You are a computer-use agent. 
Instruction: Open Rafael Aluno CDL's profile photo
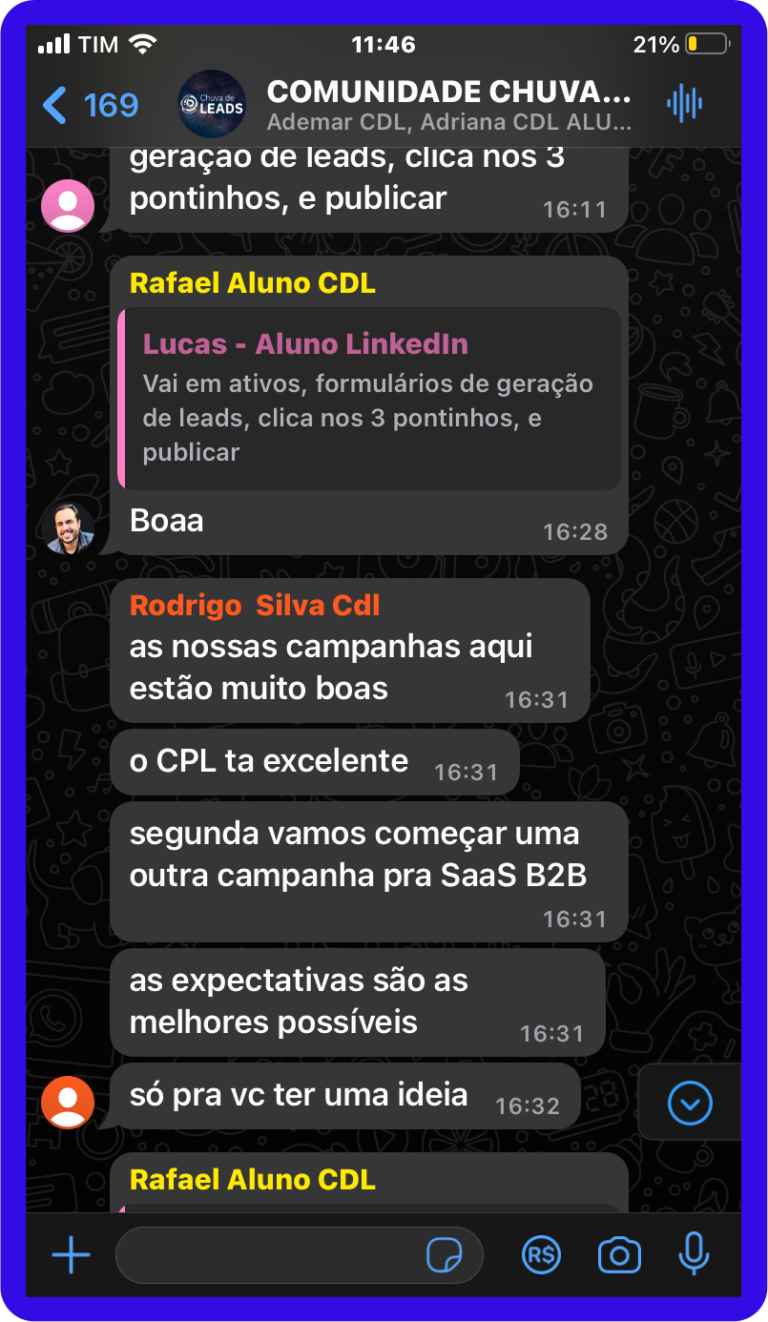coord(69,528)
